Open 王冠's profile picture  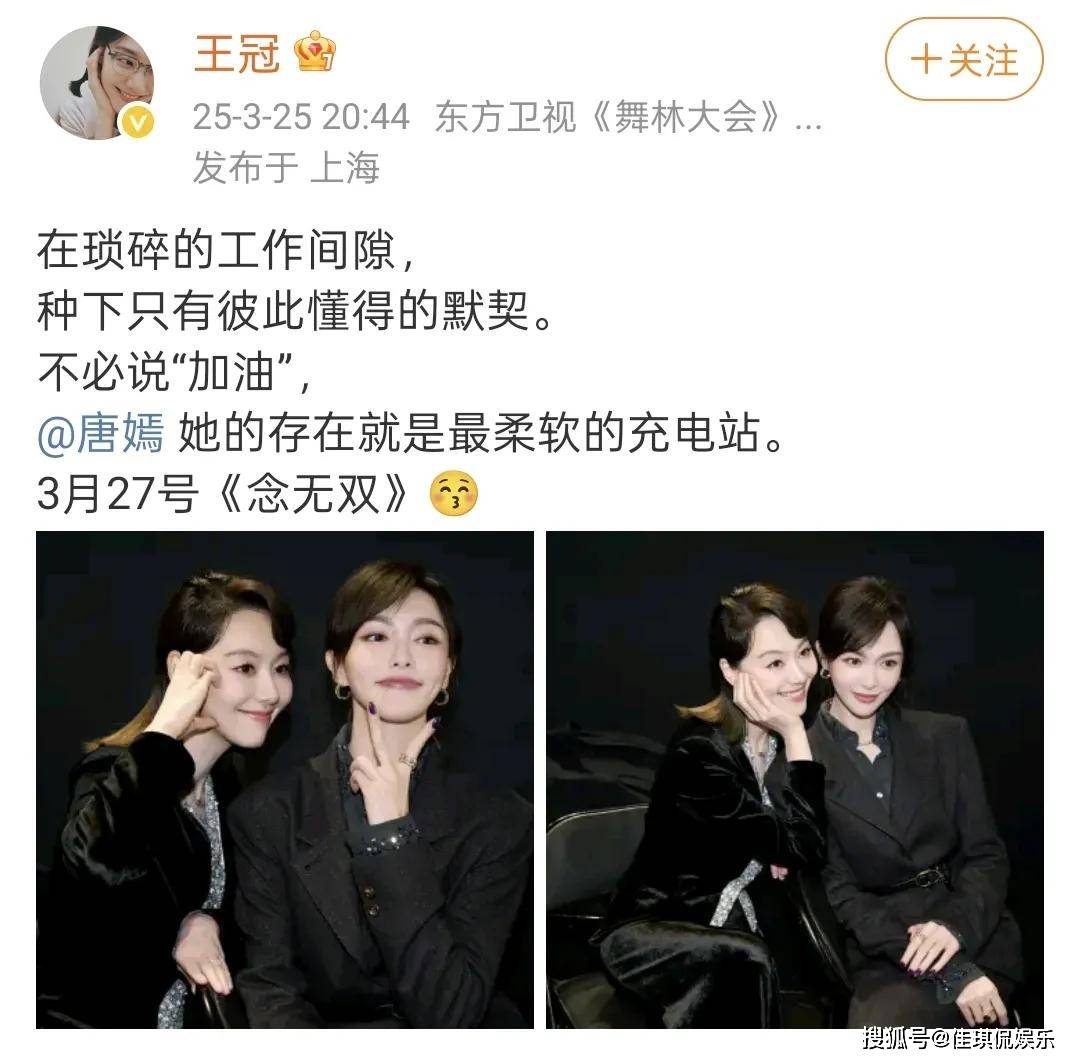coord(96,84)
